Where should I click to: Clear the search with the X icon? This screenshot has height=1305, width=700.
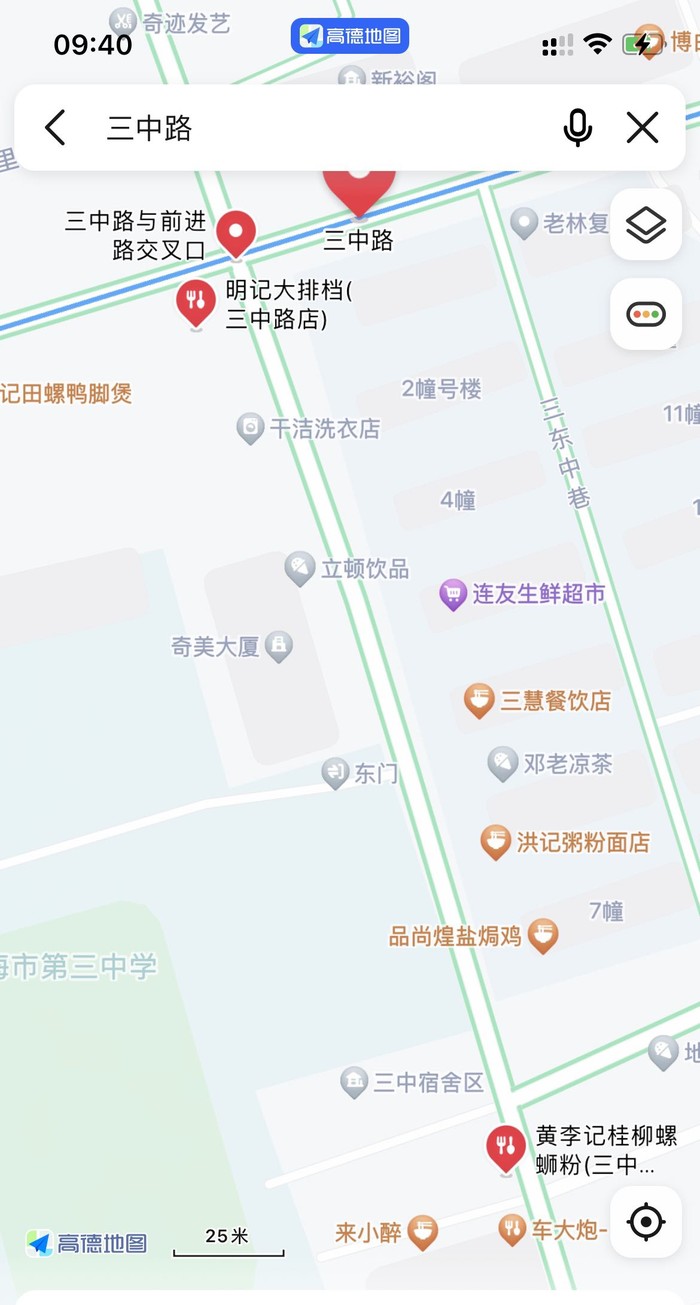click(x=642, y=128)
